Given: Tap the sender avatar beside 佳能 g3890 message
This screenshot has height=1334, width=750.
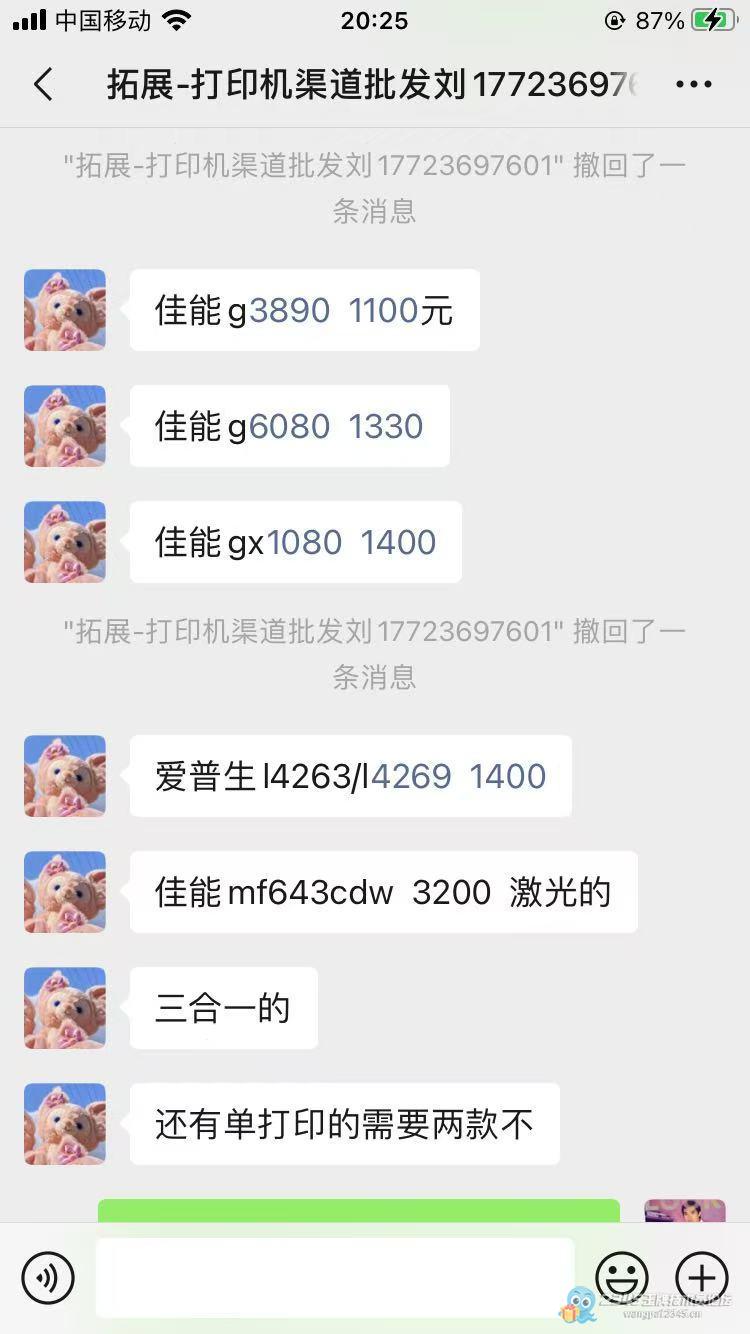Looking at the screenshot, I should coord(65,310).
